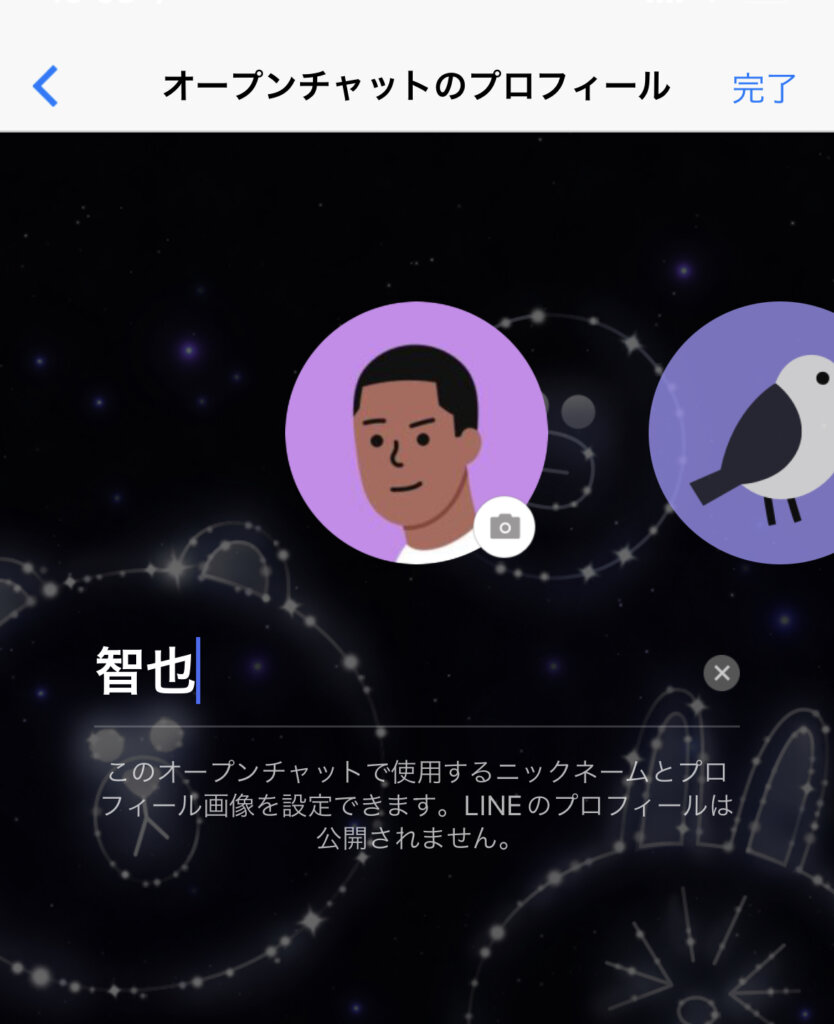The image size is (834, 1024).
Task: Open the camera icon to change the photo
Action: click(504, 526)
